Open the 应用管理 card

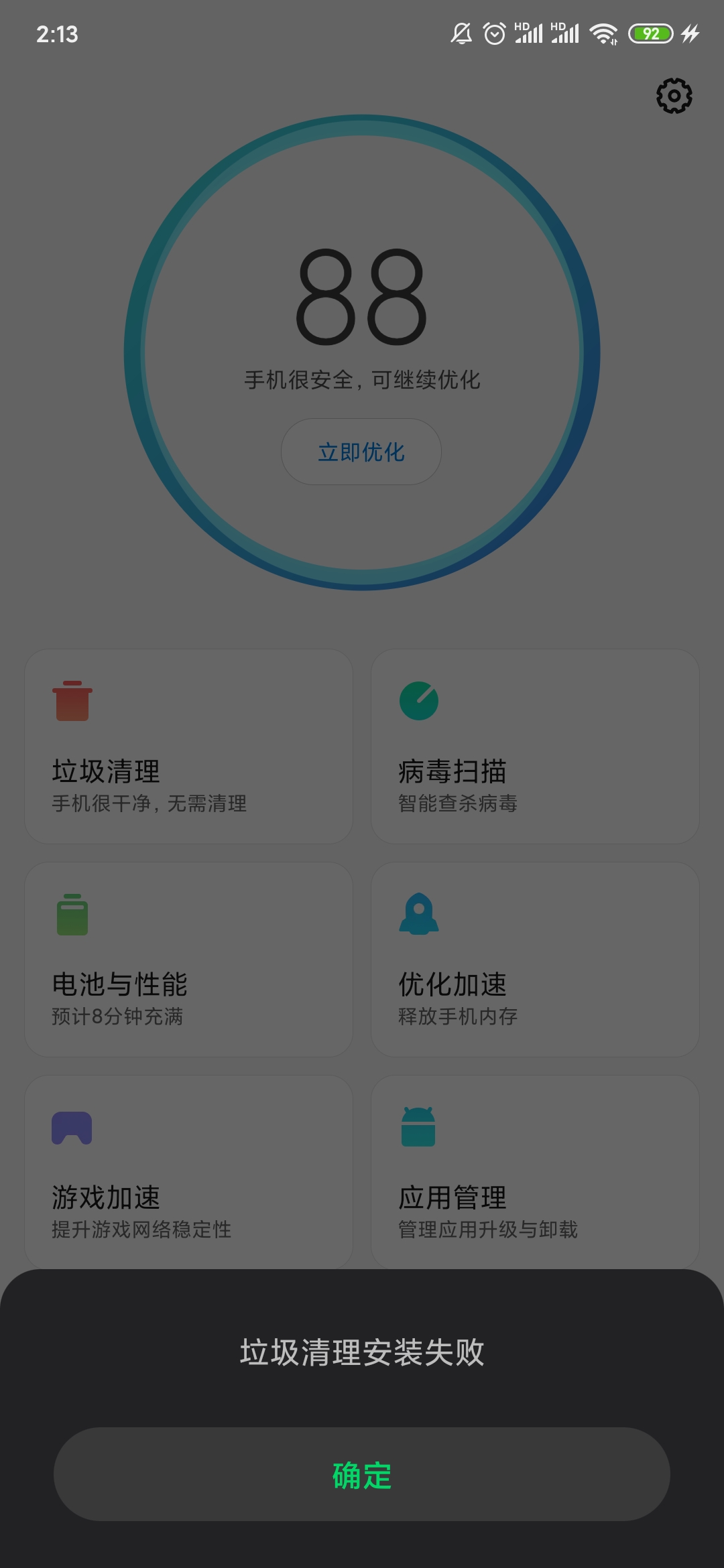pos(535,1172)
